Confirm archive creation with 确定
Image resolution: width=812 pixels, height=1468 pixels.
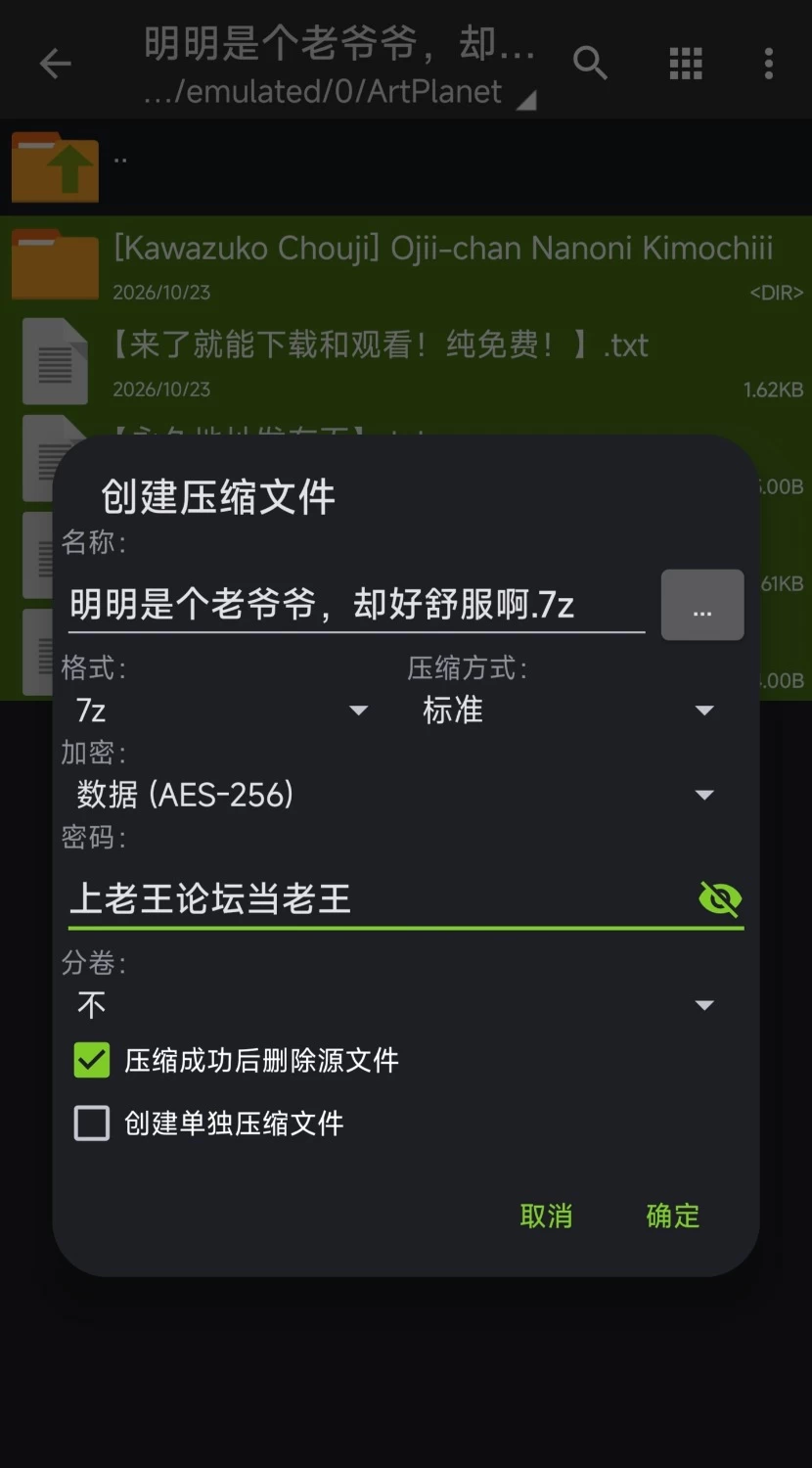click(673, 1216)
